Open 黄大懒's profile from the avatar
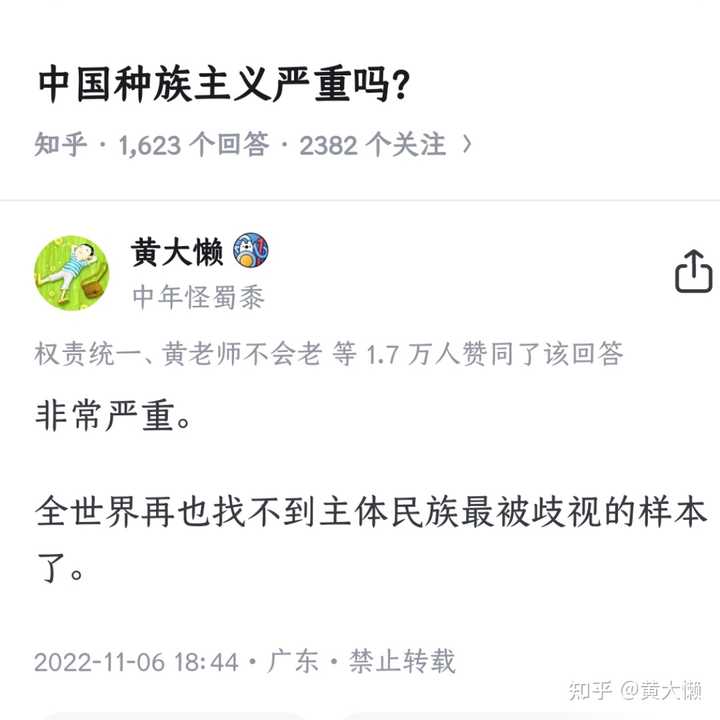Viewport: 720px width, 720px height. click(72, 273)
